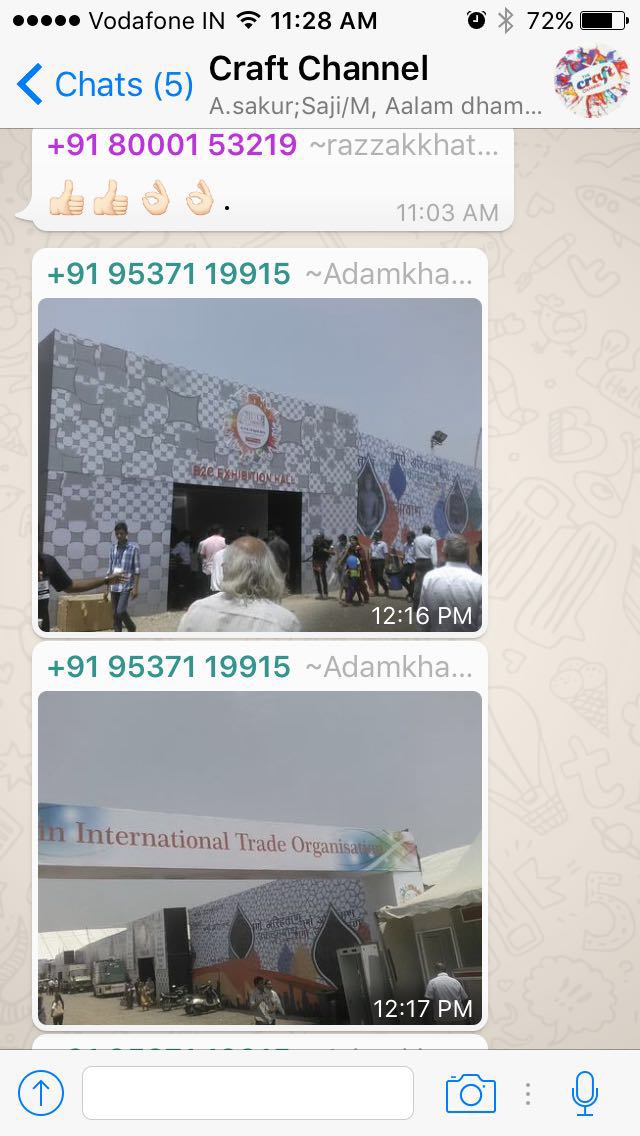Screen dimensions: 640x1136
Task: Open Craft Channel group info from the title
Action: point(319,69)
